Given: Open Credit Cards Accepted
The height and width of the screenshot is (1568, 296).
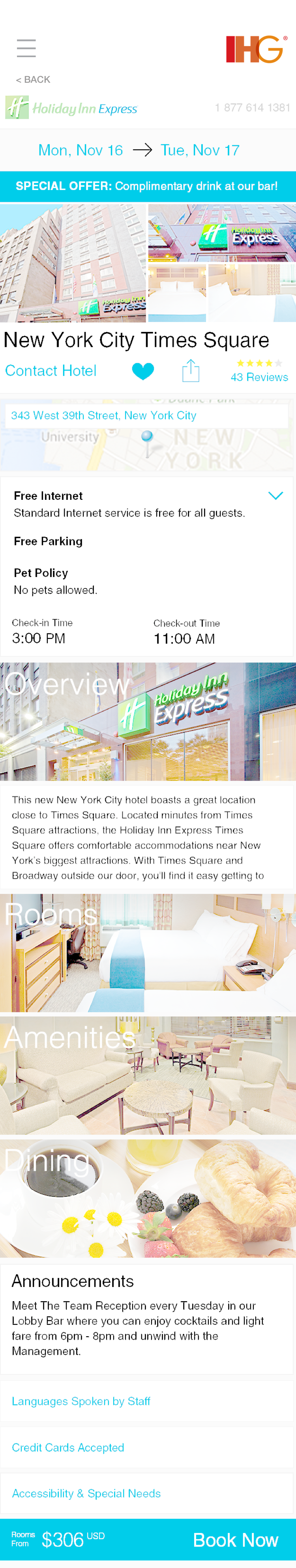Looking at the screenshot, I should (x=68, y=1447).
